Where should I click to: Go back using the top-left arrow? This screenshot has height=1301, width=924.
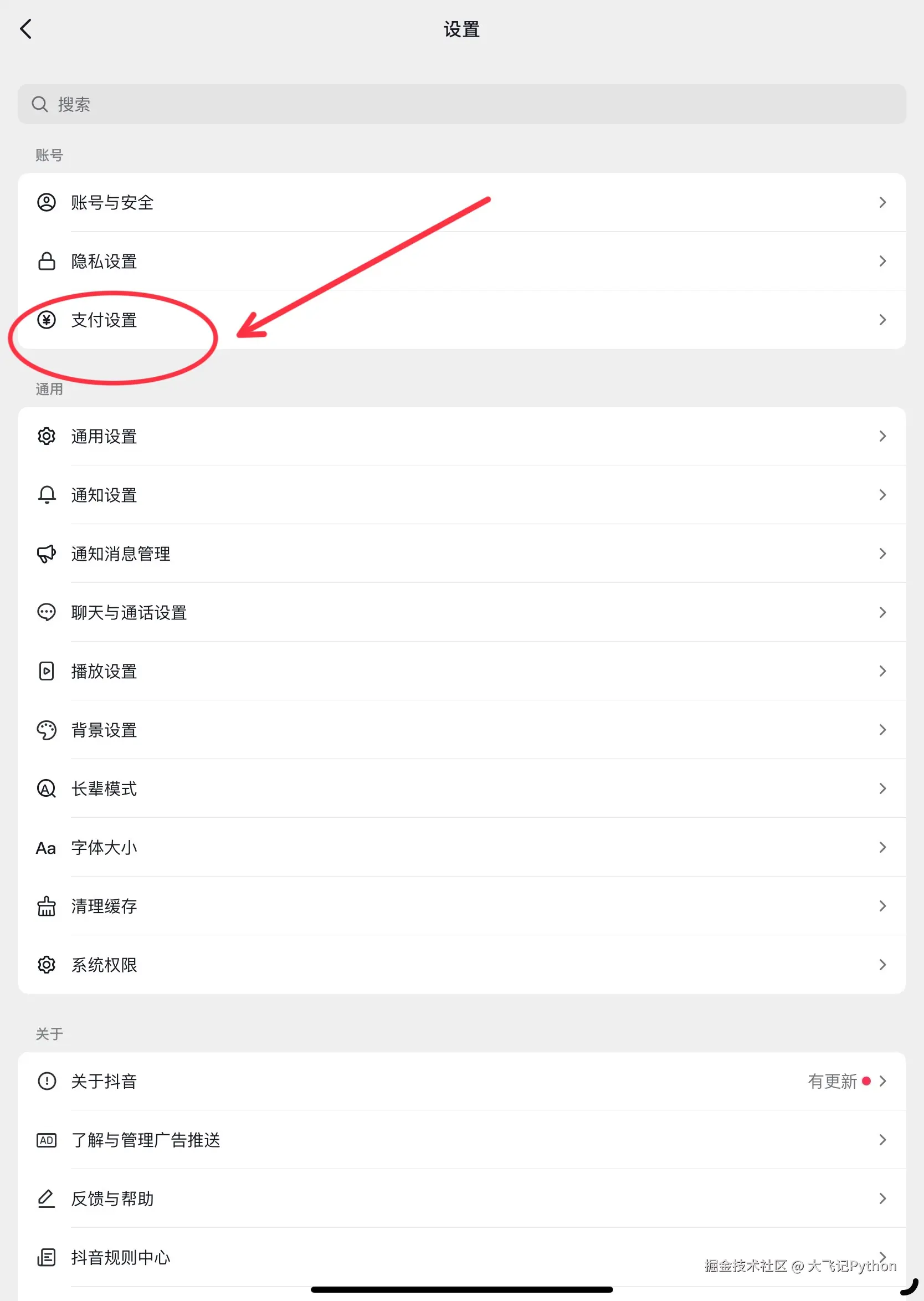pos(25,28)
